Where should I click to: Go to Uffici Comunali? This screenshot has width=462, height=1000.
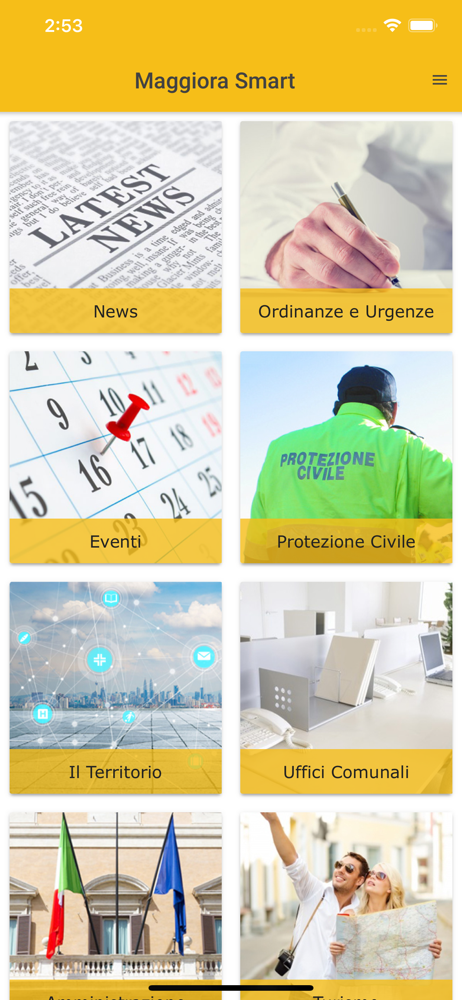pos(346,688)
